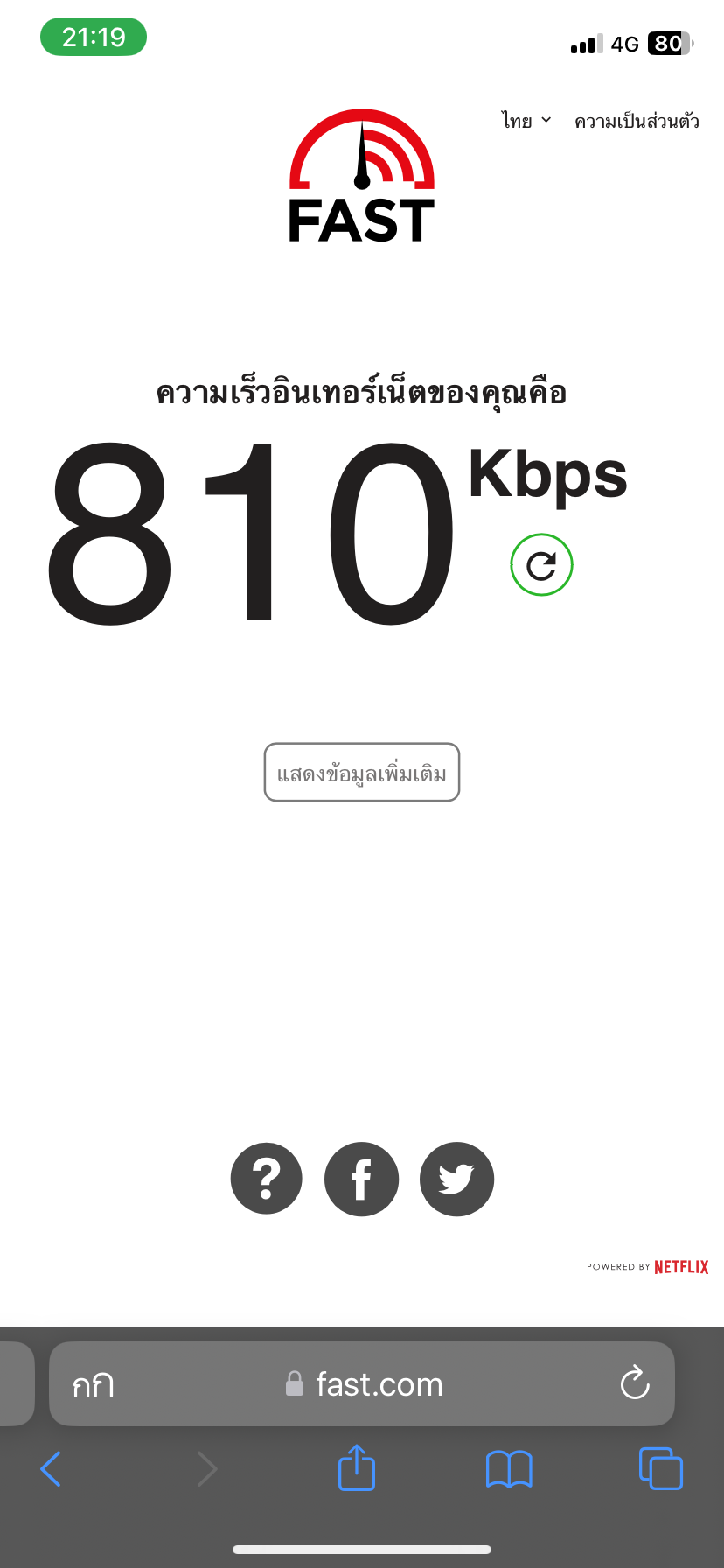Show all open Safari tabs
724x1568 pixels.
[661, 1468]
